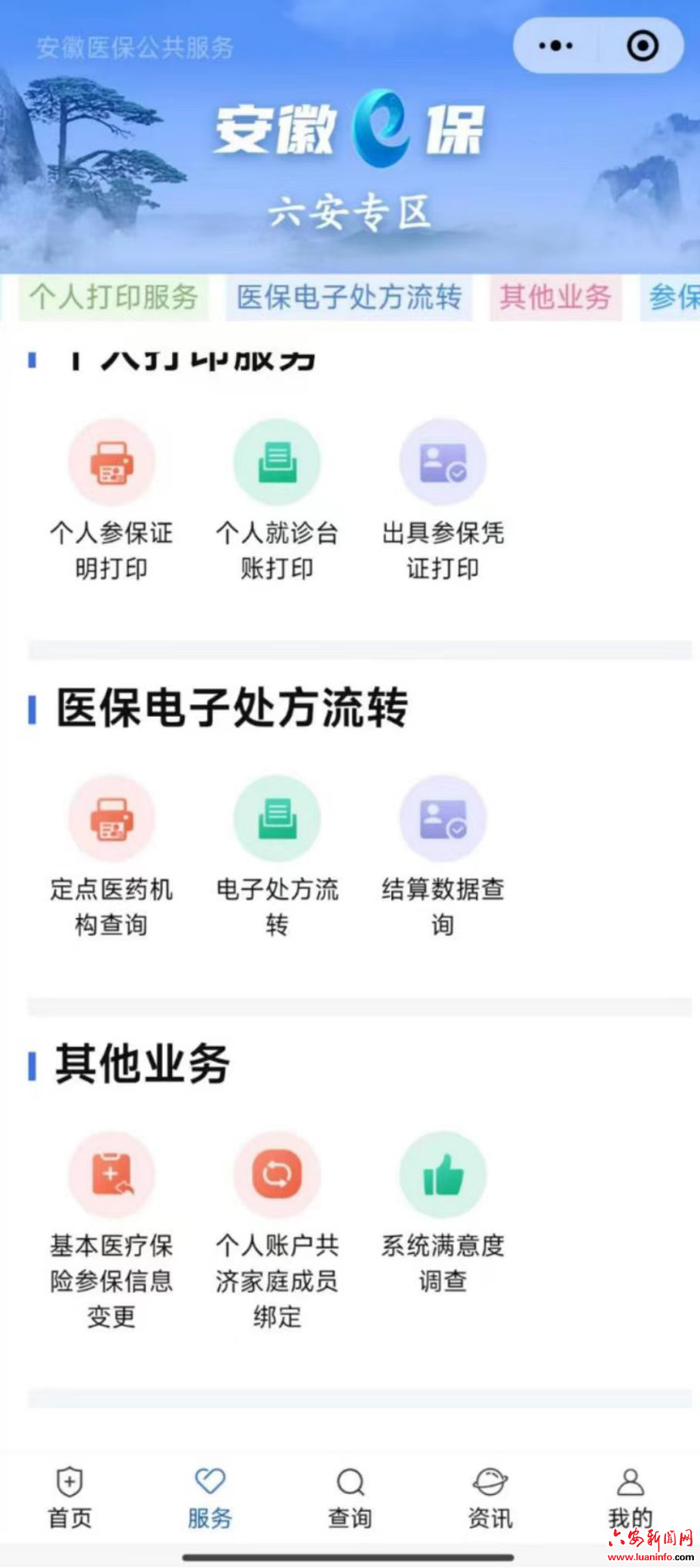Open 个人参保证明打印 service icon

coord(113,461)
